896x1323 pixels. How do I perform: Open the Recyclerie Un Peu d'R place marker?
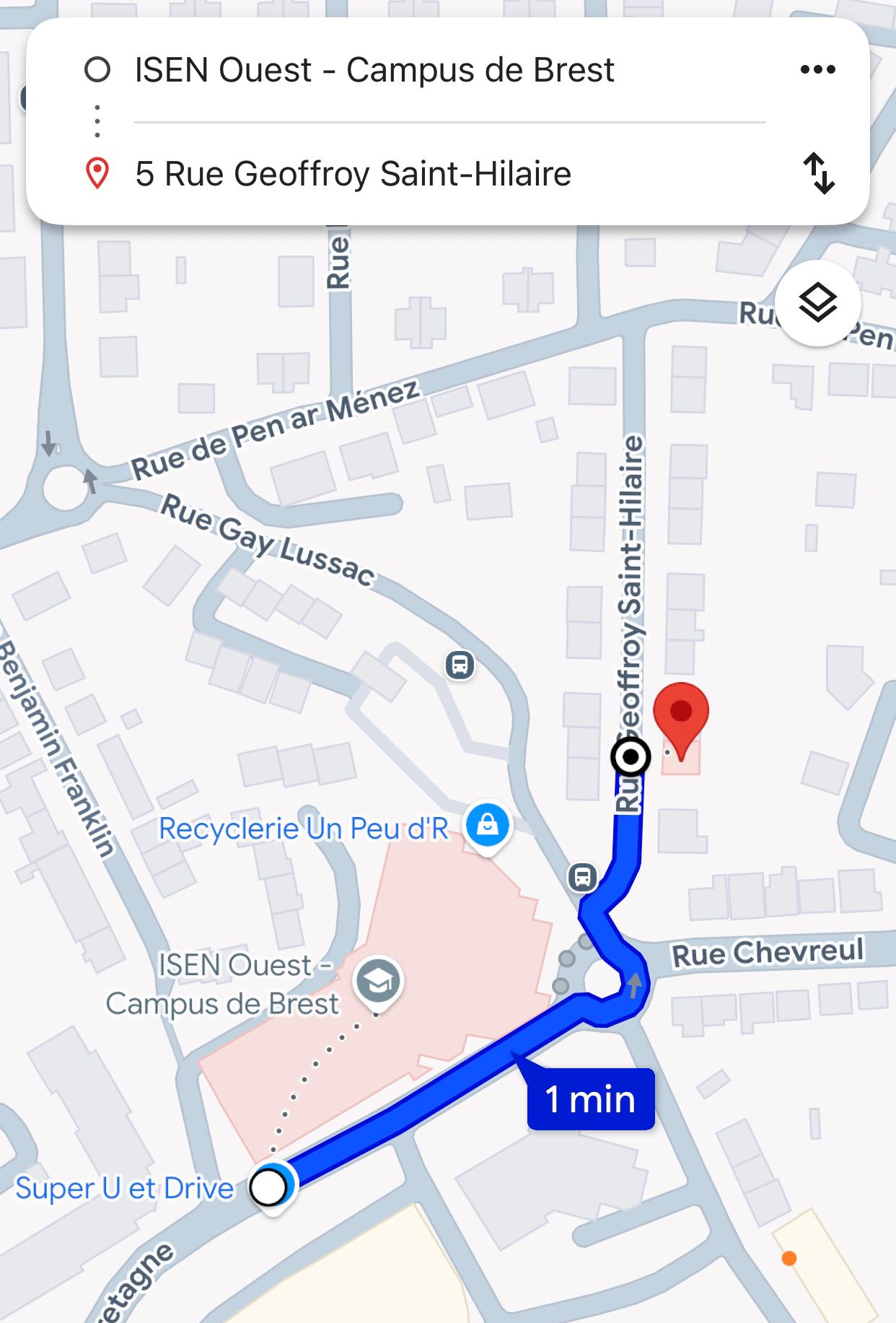click(x=488, y=826)
